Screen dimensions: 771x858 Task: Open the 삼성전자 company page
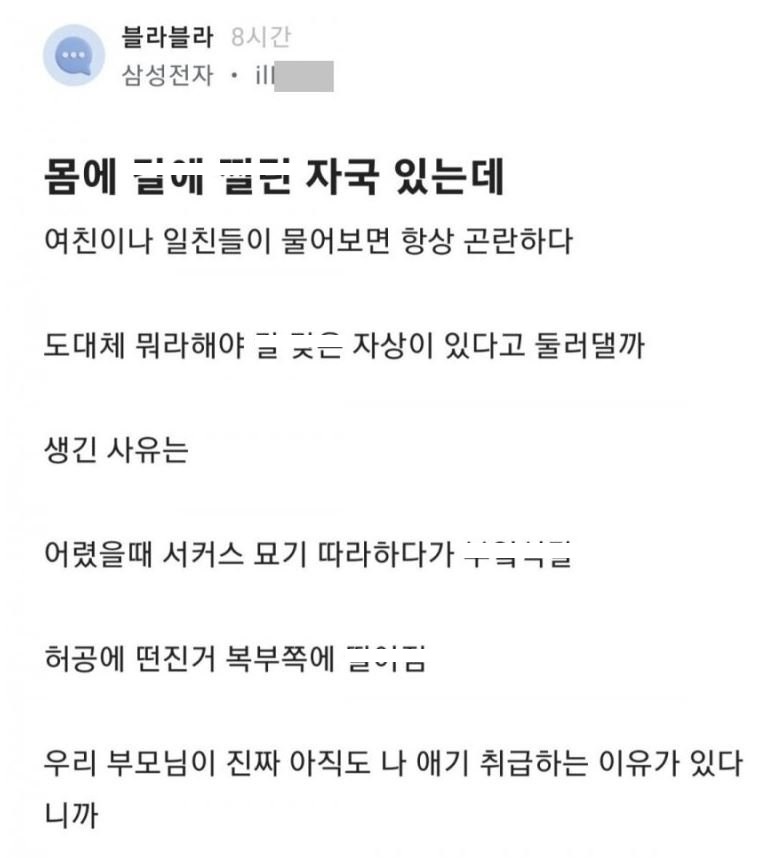167,76
